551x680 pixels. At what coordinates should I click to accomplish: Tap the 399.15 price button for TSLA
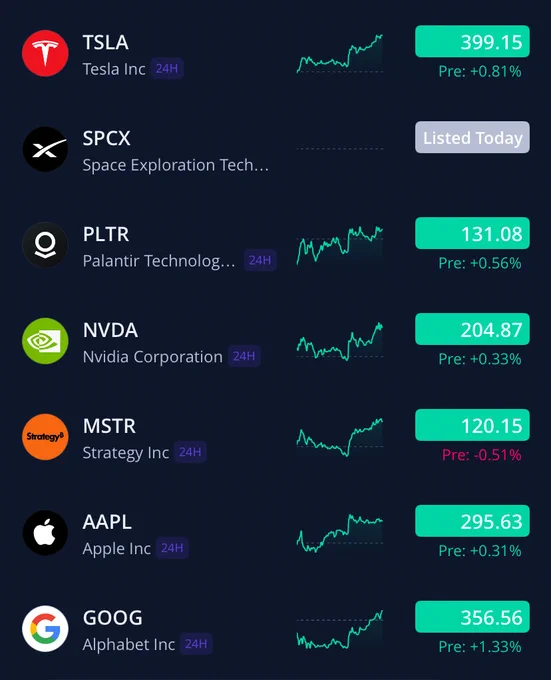(x=472, y=42)
